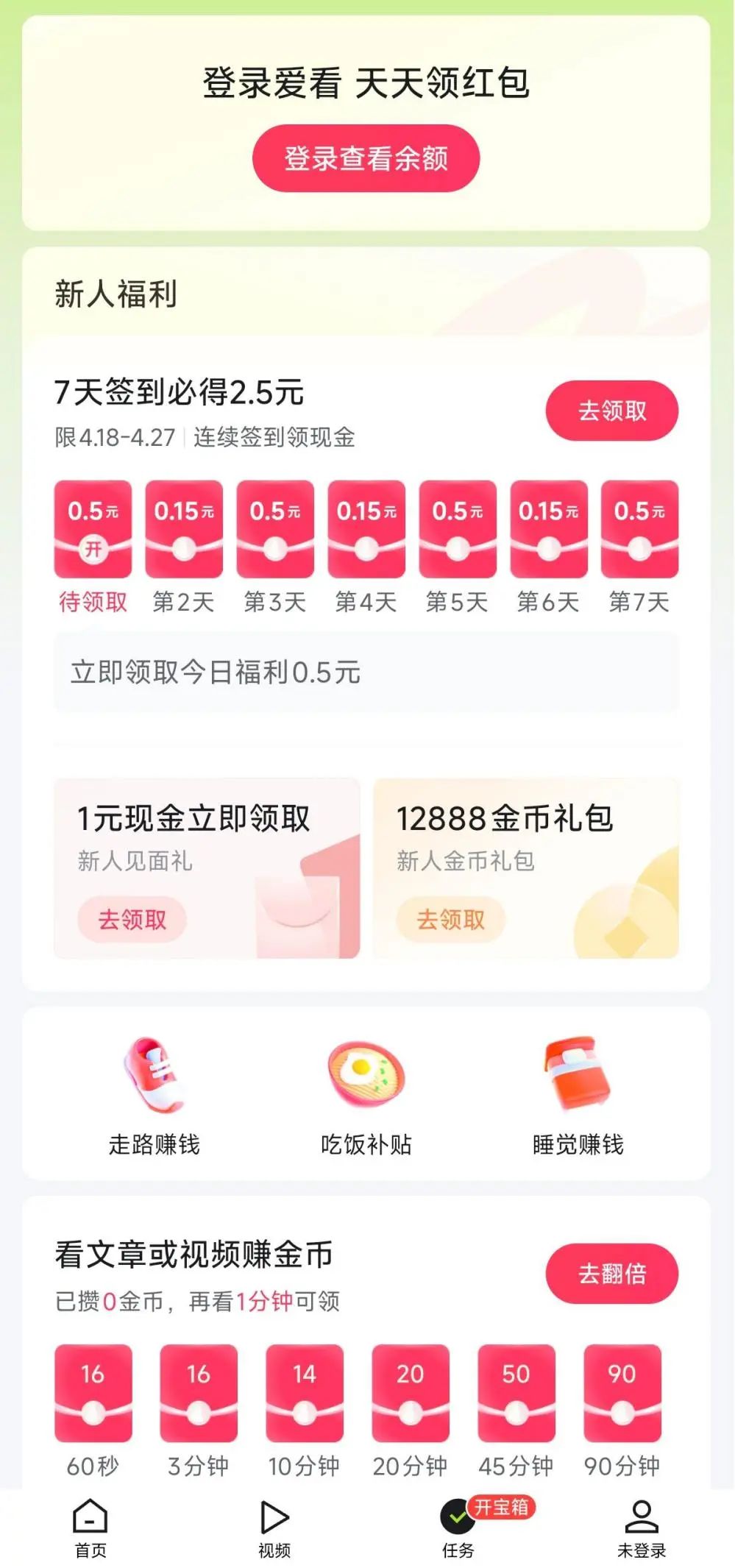Claim the 7天签到 reward via 去领取
The width and height of the screenshot is (735, 1568).
pyautogui.click(x=611, y=411)
